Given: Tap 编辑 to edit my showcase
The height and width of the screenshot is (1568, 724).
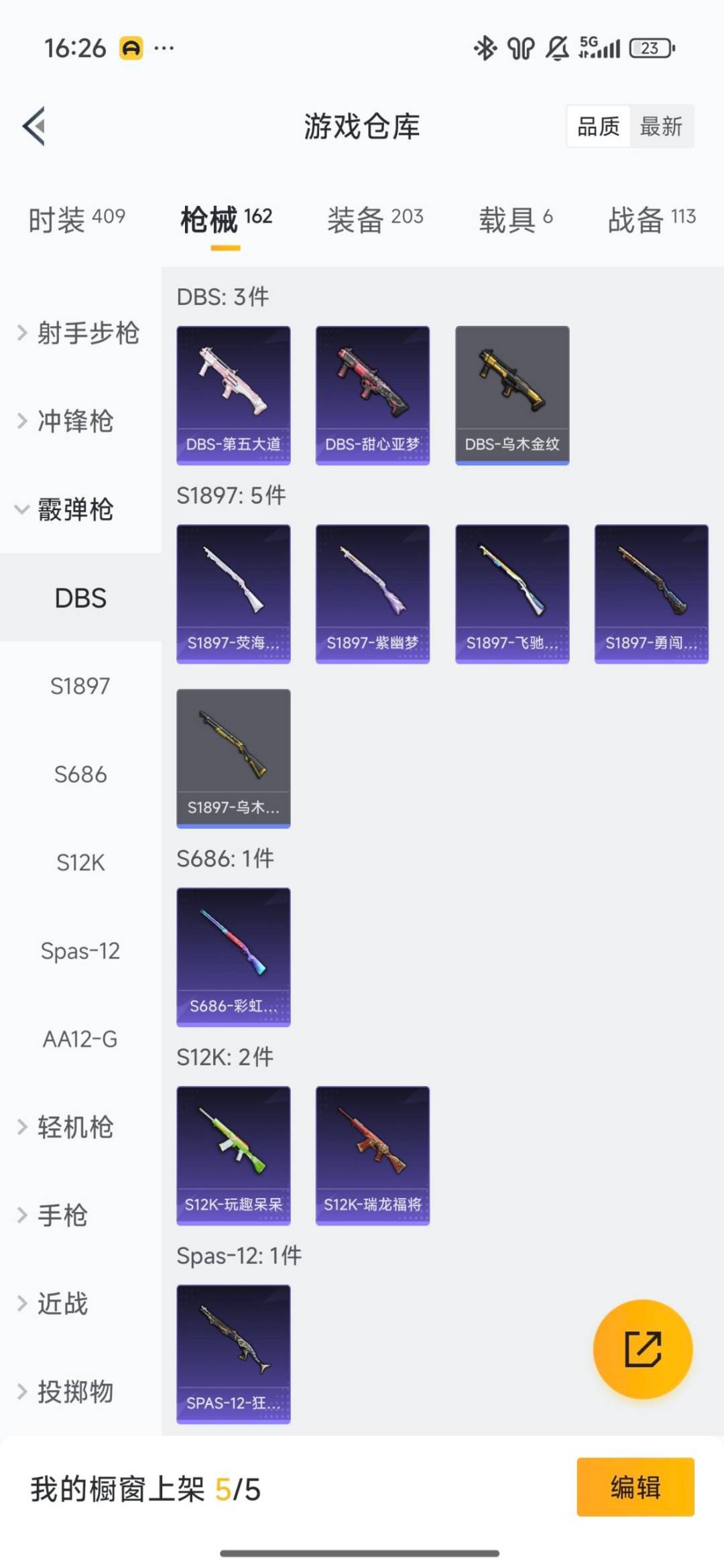Looking at the screenshot, I should [635, 1487].
